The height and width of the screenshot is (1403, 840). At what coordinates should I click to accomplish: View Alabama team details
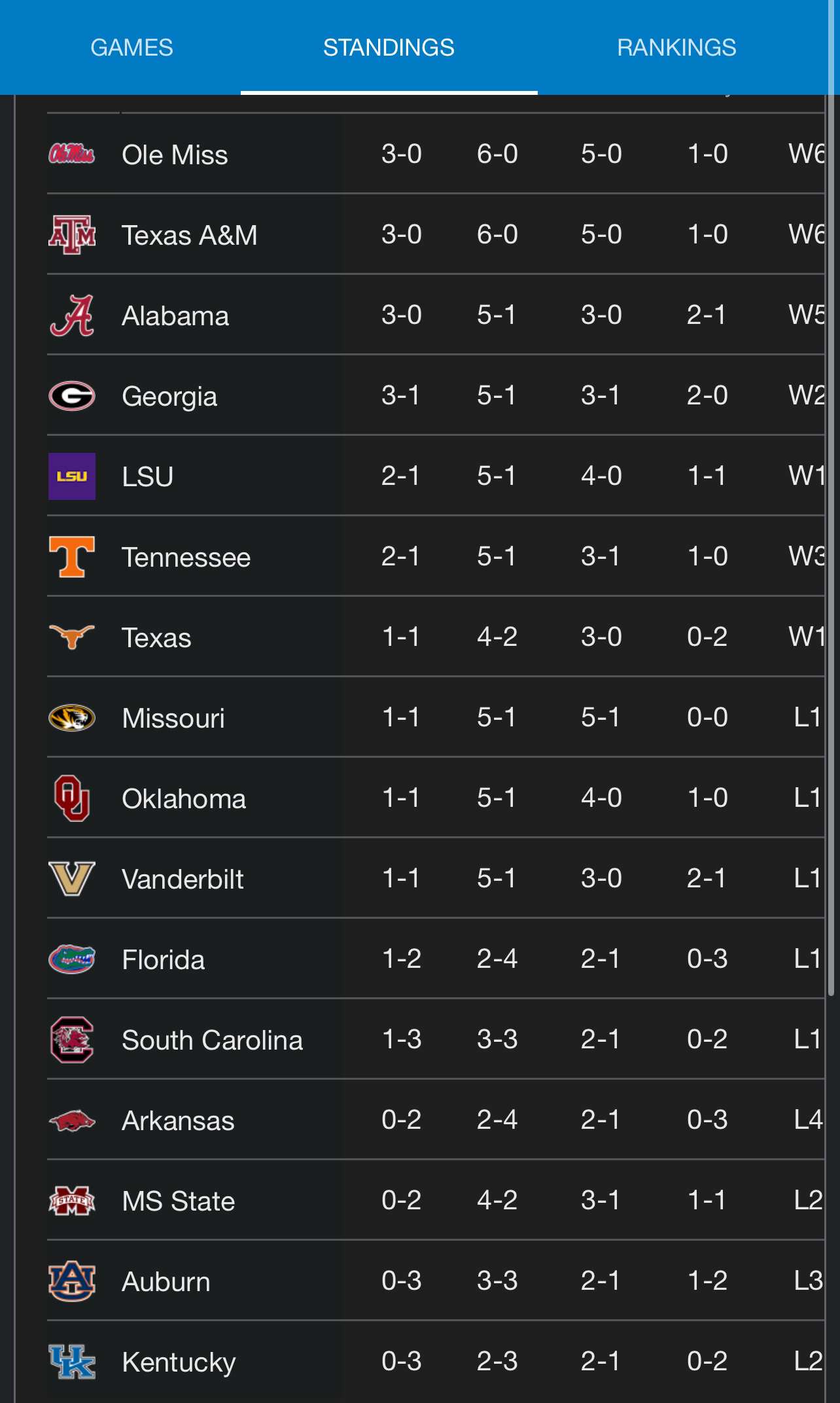click(x=175, y=316)
